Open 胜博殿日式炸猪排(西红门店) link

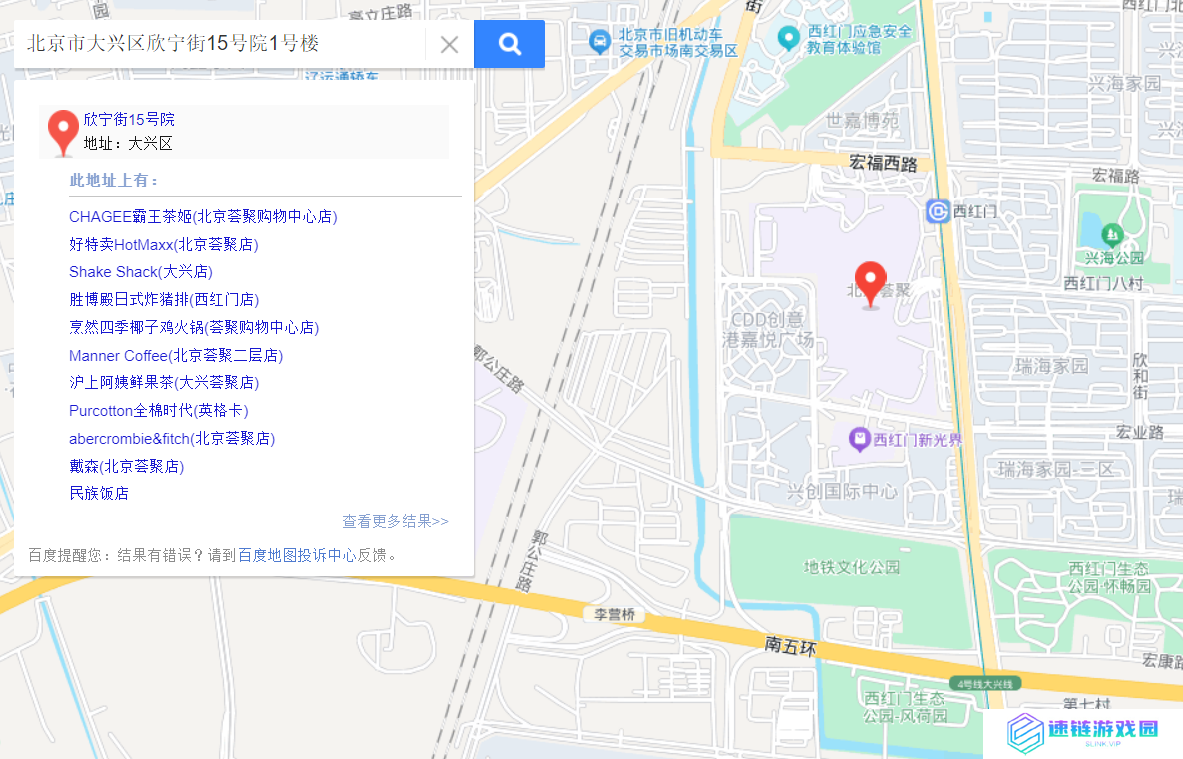point(164,299)
